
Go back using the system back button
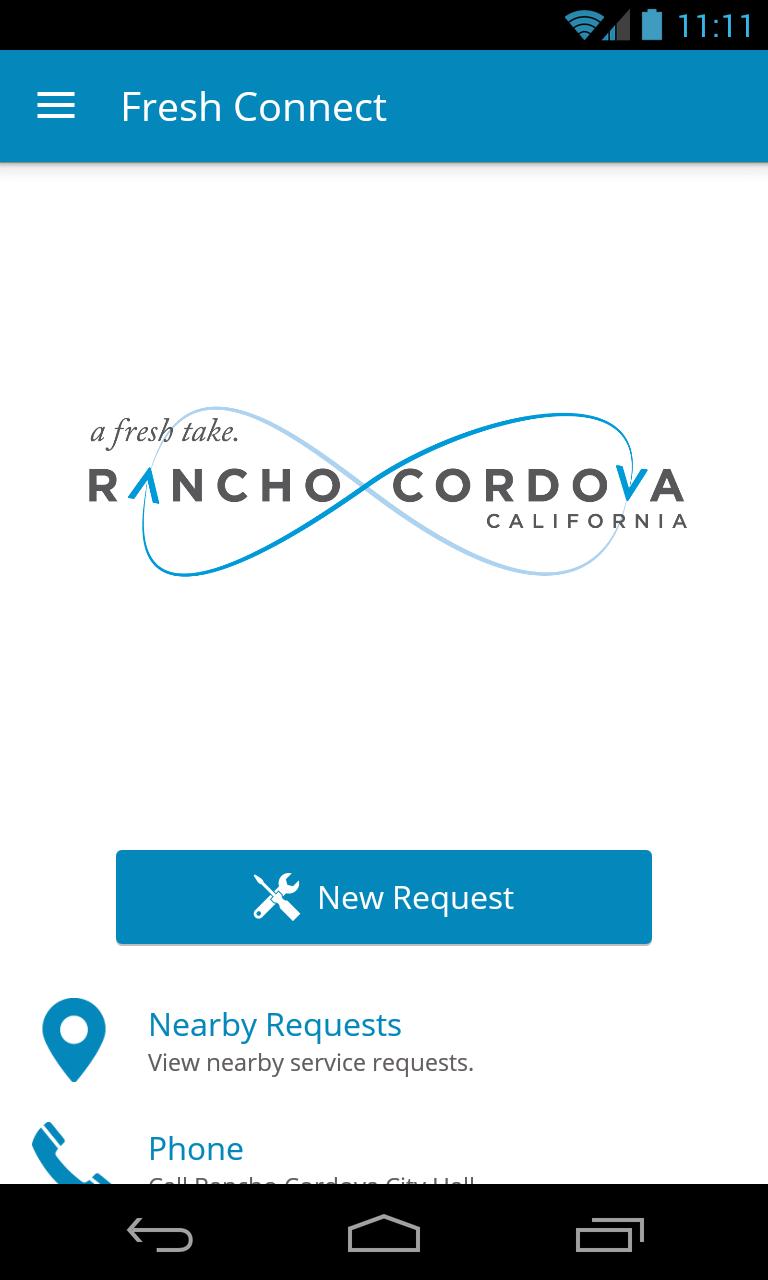(160, 1235)
